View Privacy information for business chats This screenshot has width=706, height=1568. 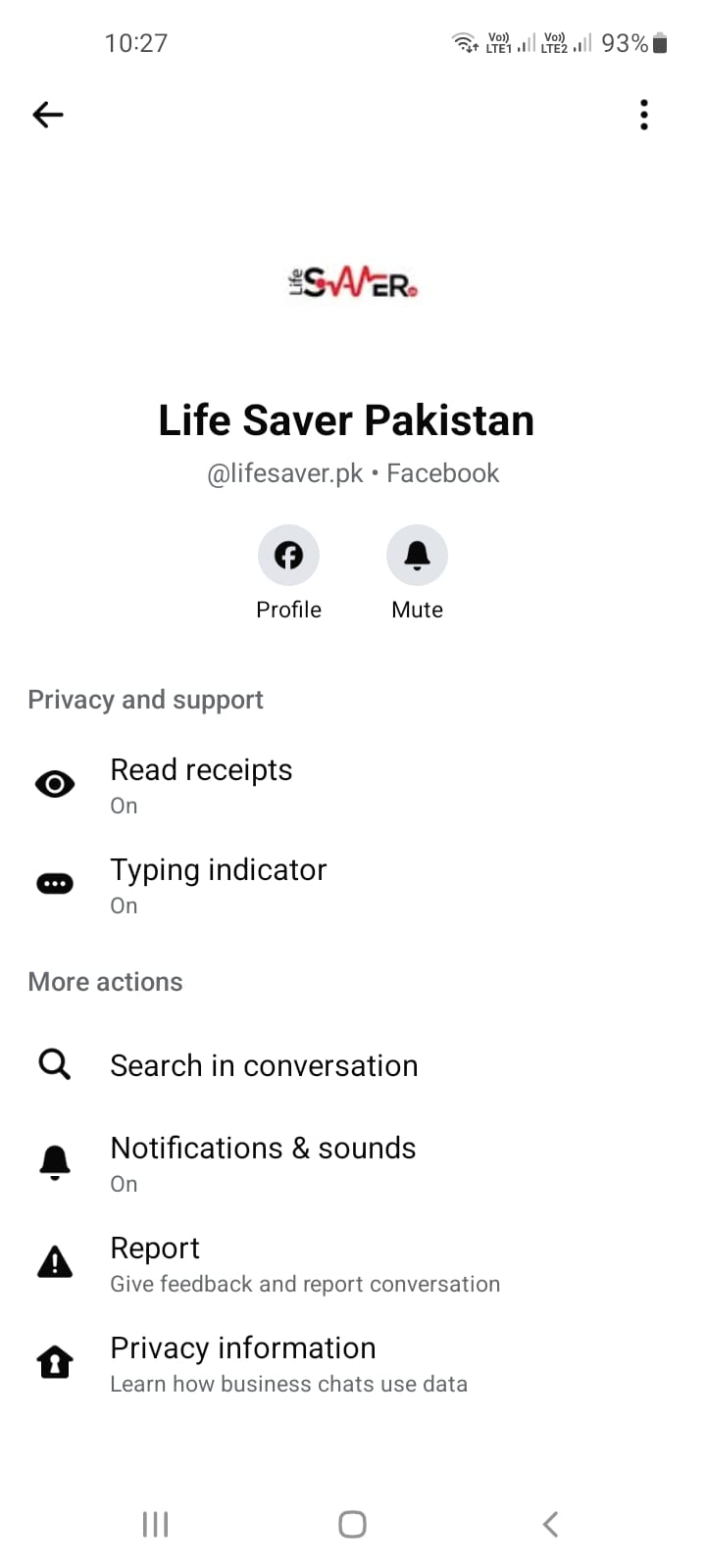click(242, 1362)
